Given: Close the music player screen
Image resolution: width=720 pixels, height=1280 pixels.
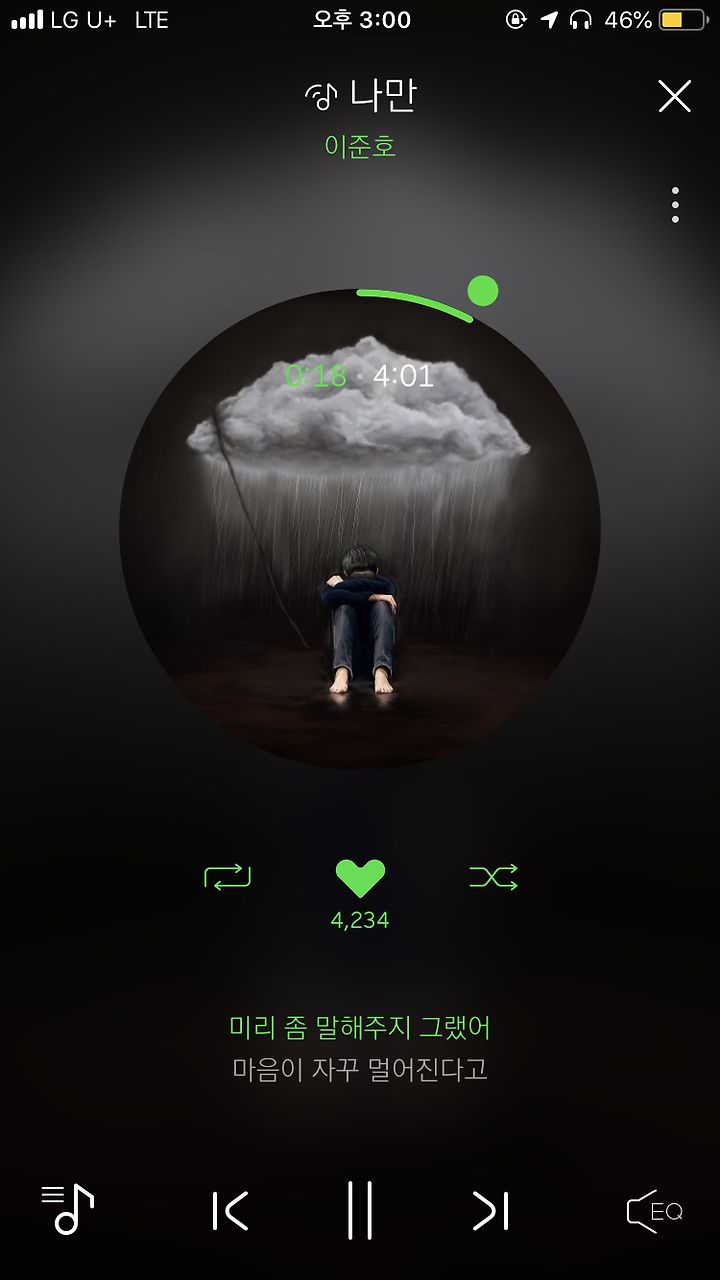Looking at the screenshot, I should (675, 96).
